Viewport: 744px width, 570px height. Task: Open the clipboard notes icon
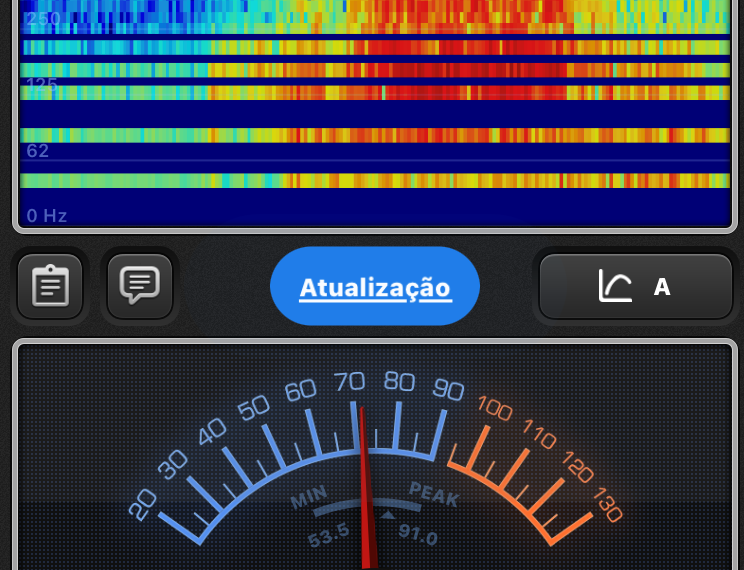50,287
